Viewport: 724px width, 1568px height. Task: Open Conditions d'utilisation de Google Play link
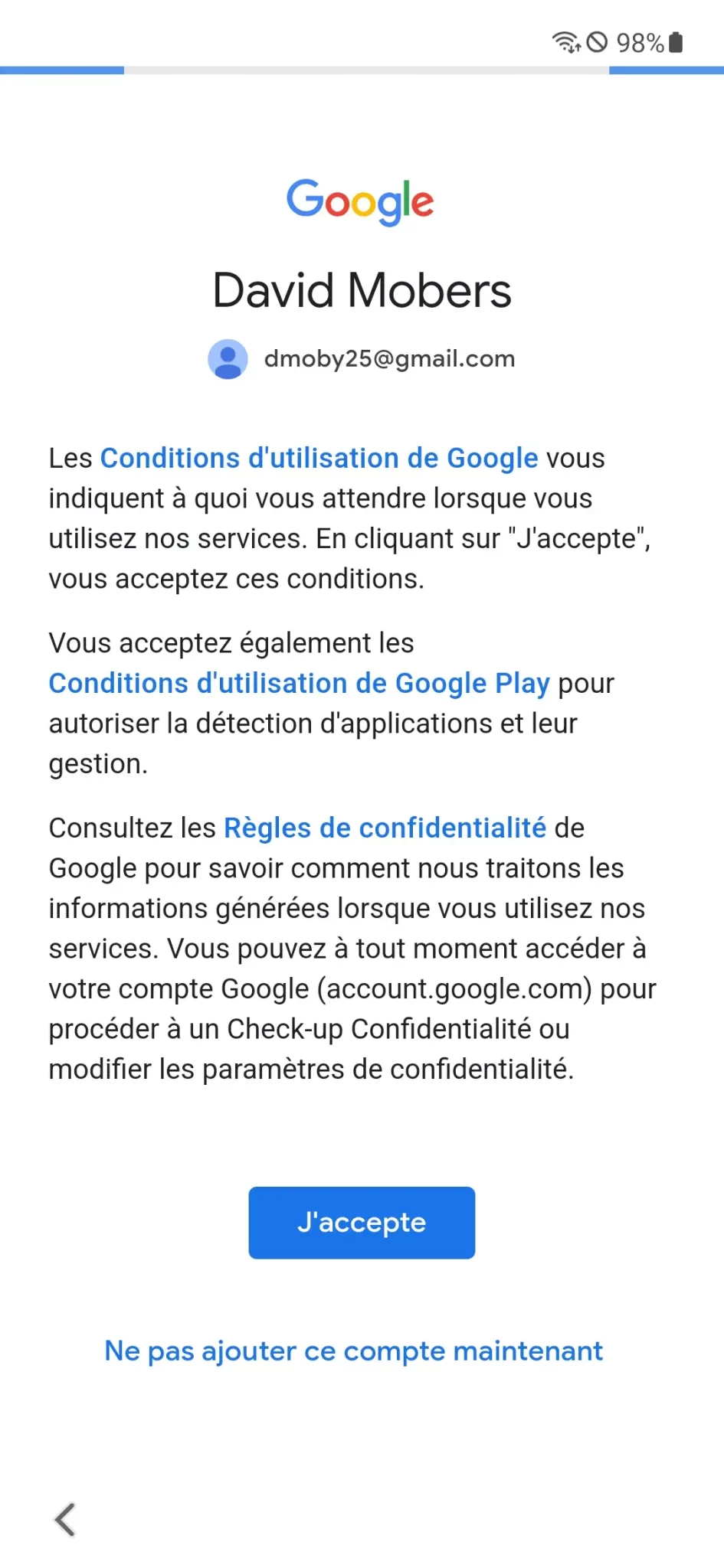click(x=300, y=683)
